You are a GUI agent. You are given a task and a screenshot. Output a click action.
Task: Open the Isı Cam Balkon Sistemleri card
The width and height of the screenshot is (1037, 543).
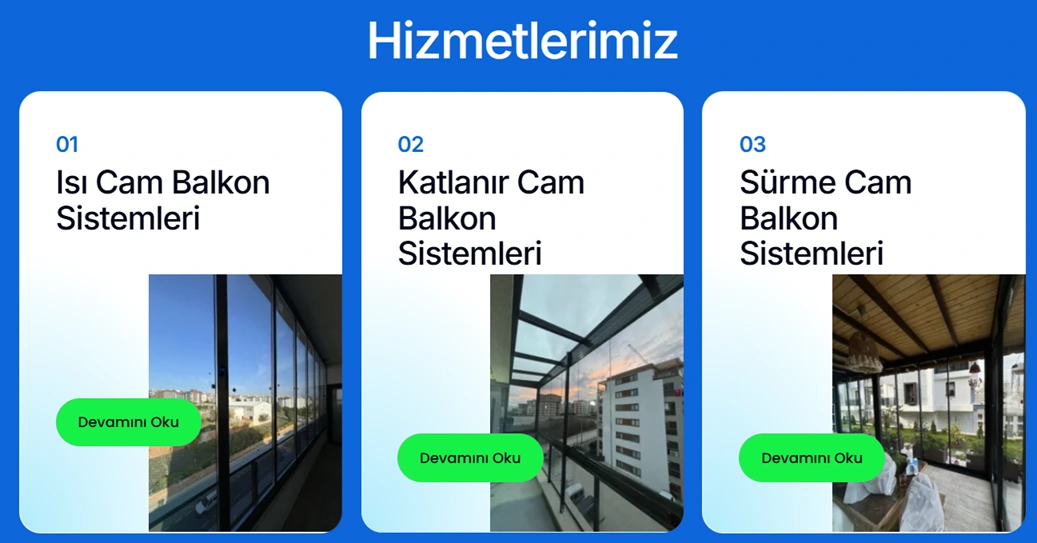[x=162, y=200]
